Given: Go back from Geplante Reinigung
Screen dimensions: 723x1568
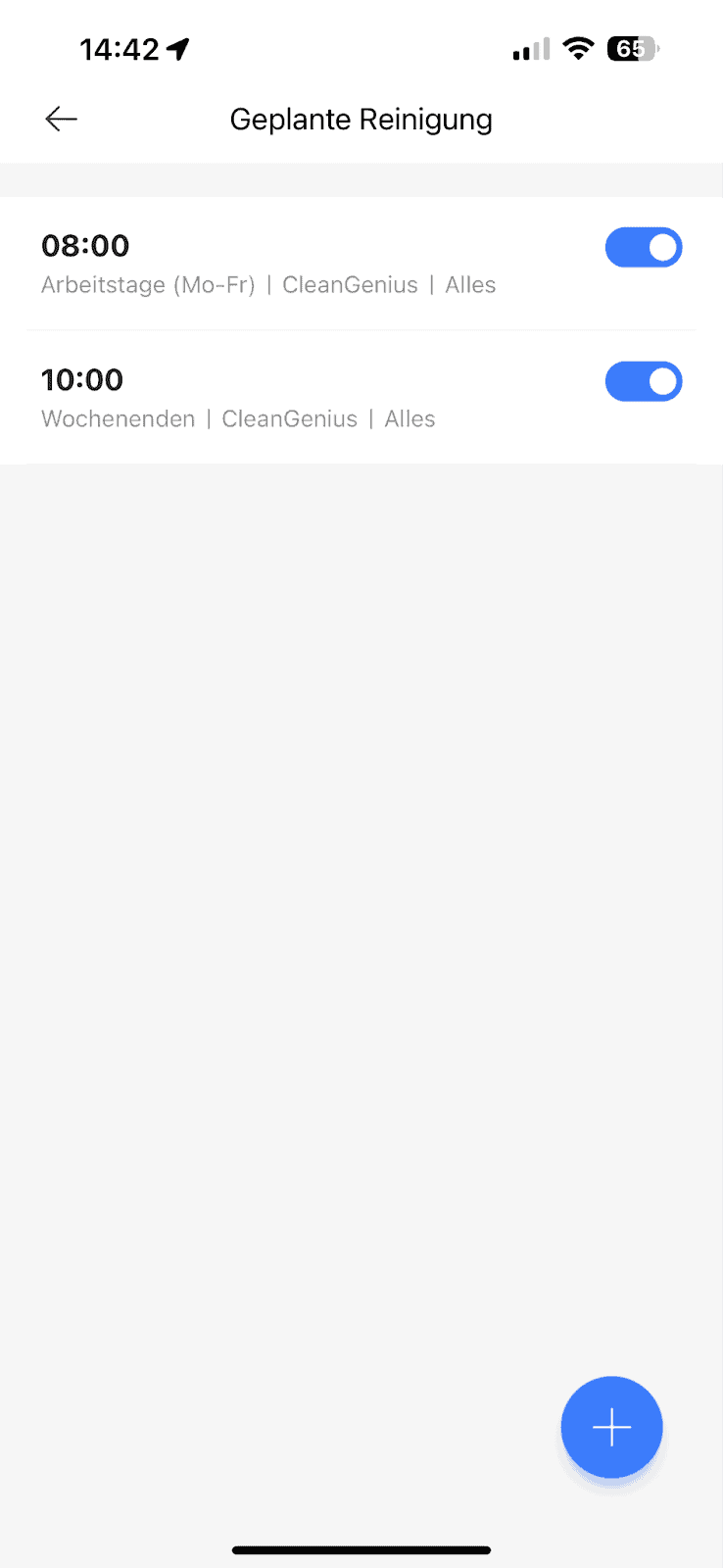Looking at the screenshot, I should point(61,120).
